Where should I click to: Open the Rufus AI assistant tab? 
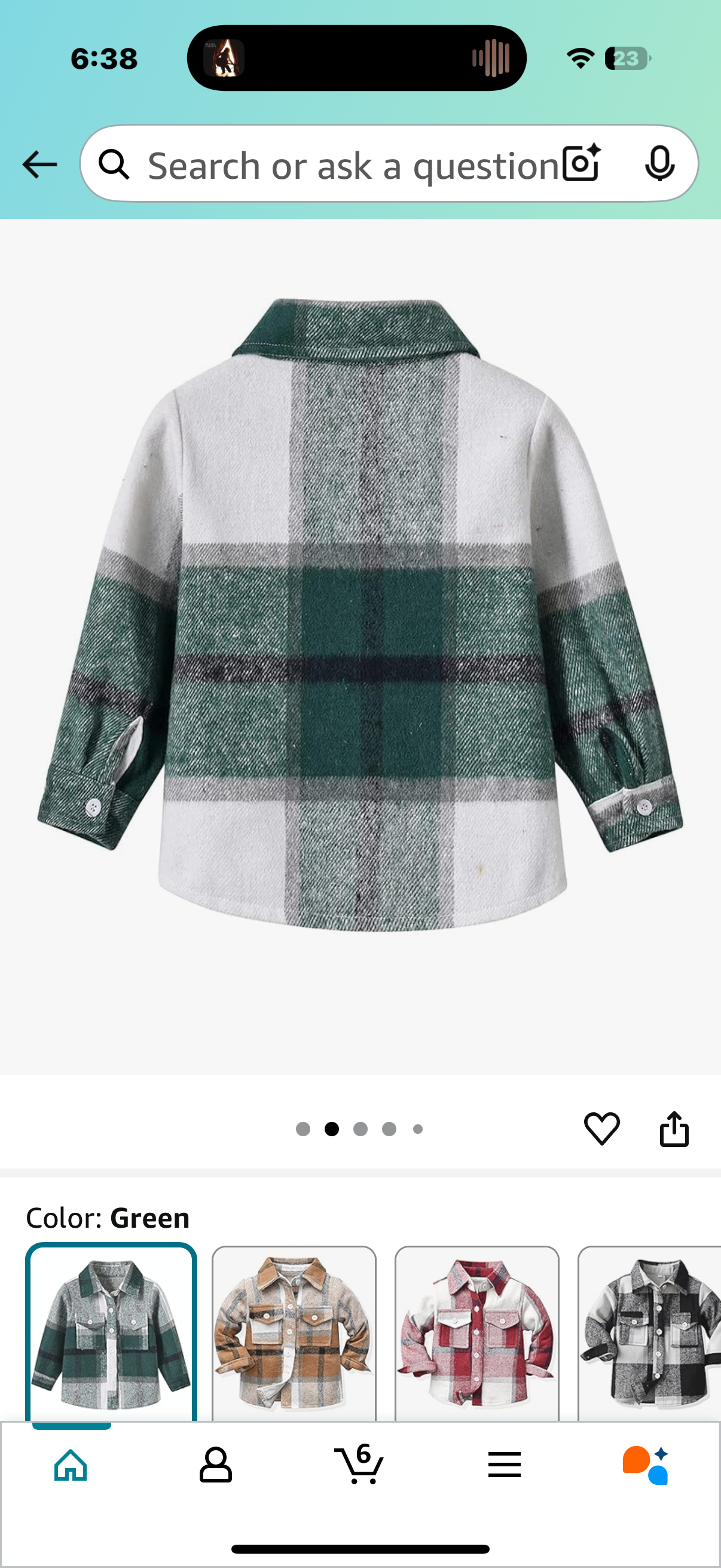point(646,1465)
